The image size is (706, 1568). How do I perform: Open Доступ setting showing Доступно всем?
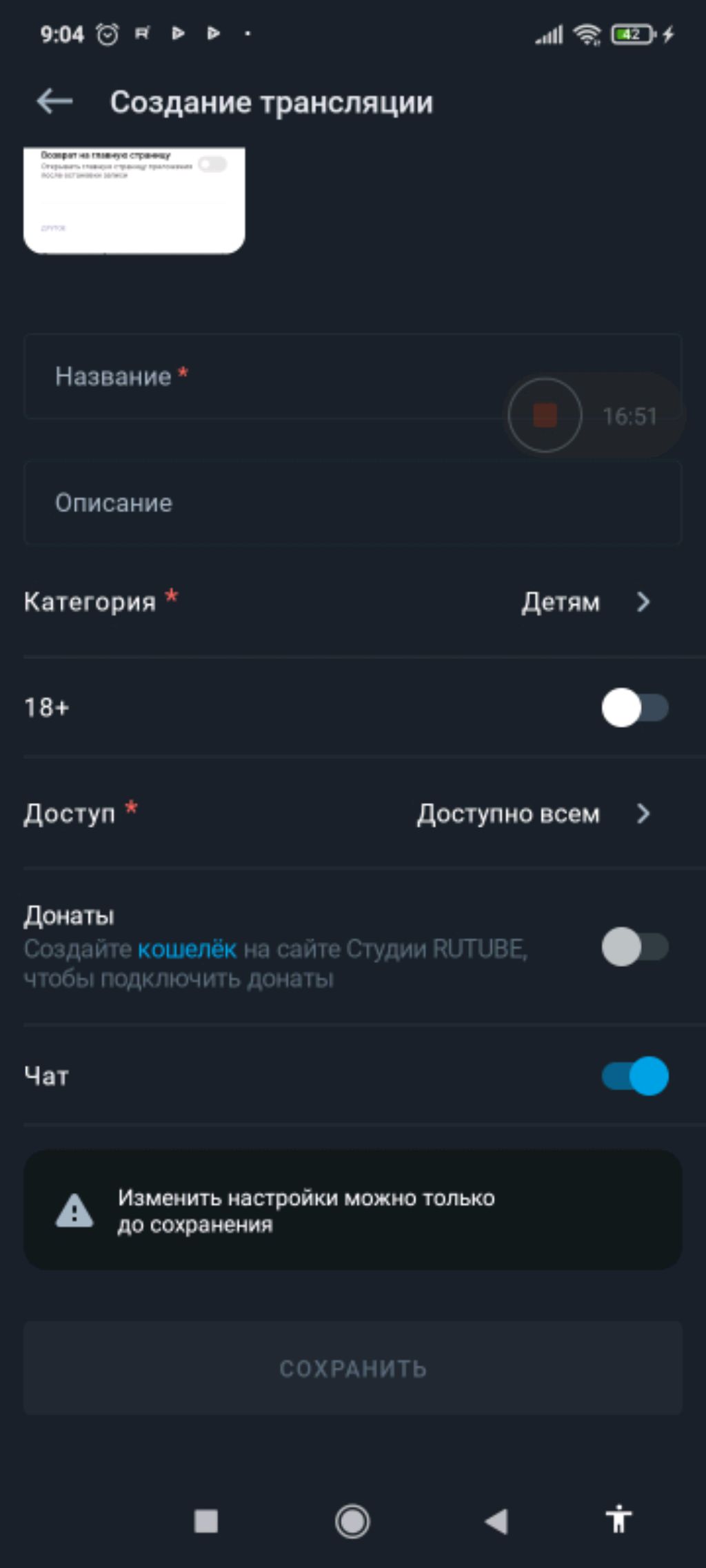point(353,813)
